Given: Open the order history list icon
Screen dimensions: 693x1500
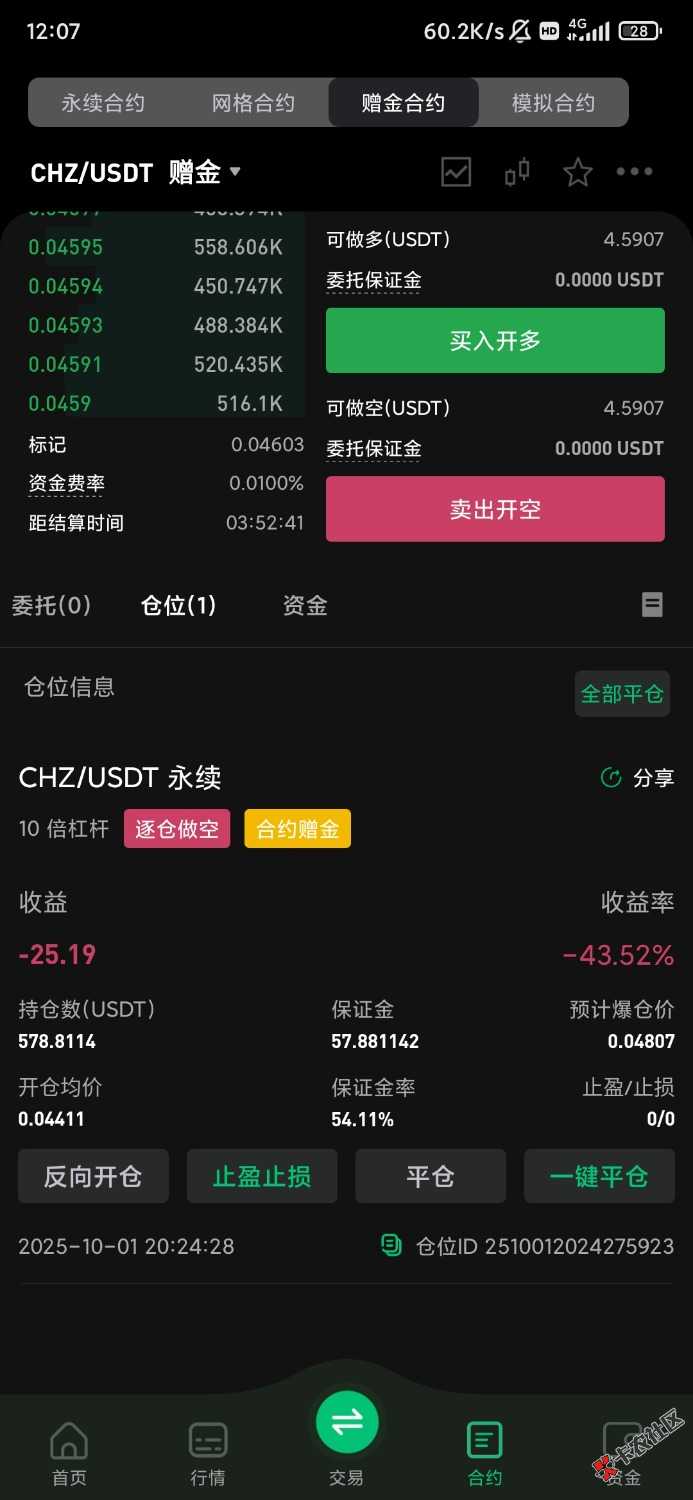Looking at the screenshot, I should [x=652, y=604].
